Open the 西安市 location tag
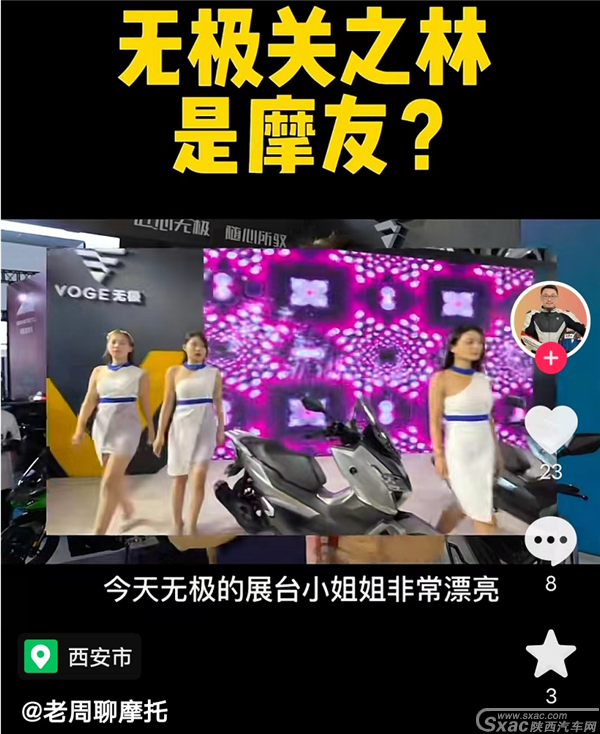Viewport: 600px width, 734px height. tap(81, 658)
